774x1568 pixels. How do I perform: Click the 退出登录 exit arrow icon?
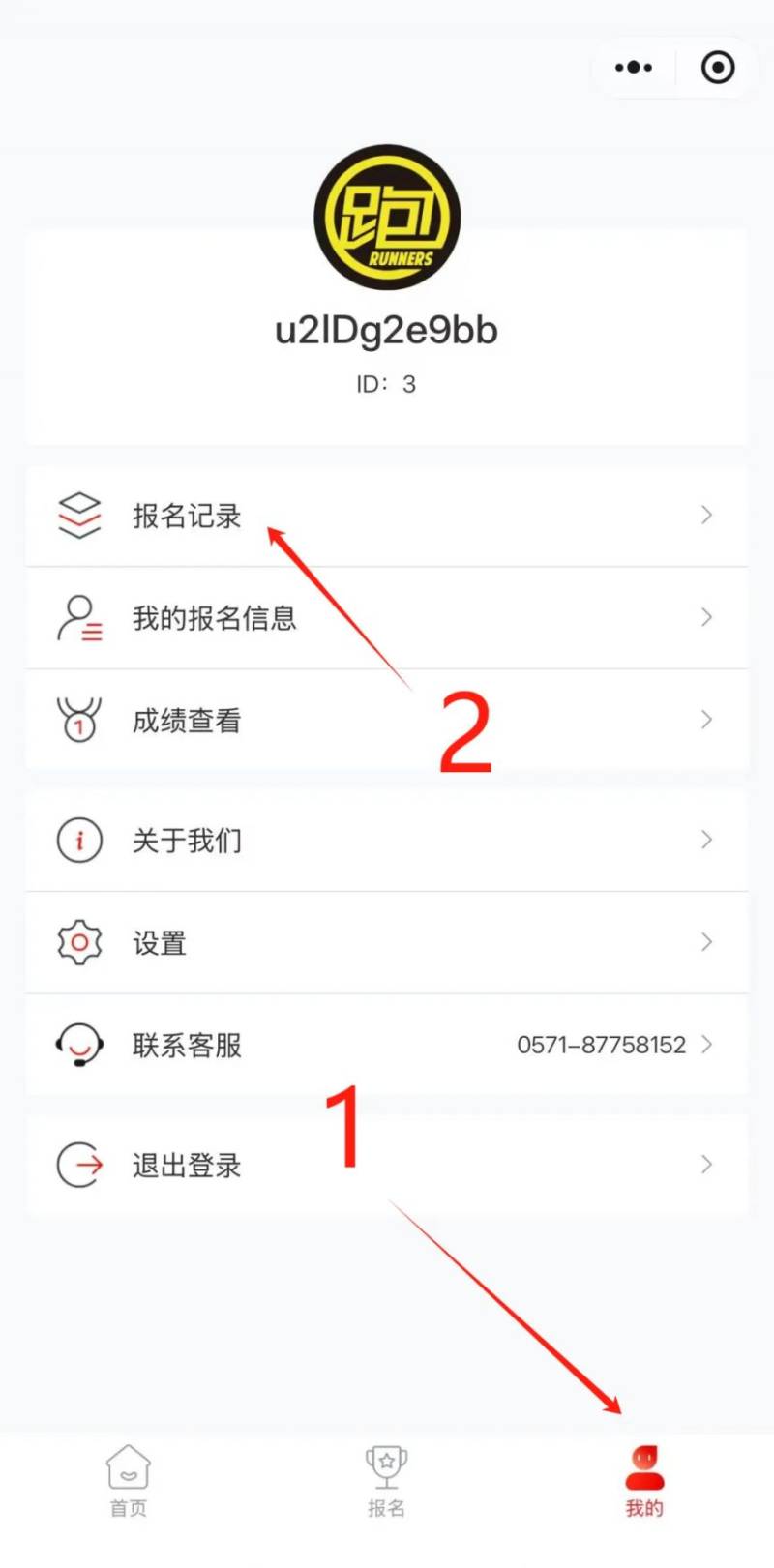click(x=79, y=1166)
